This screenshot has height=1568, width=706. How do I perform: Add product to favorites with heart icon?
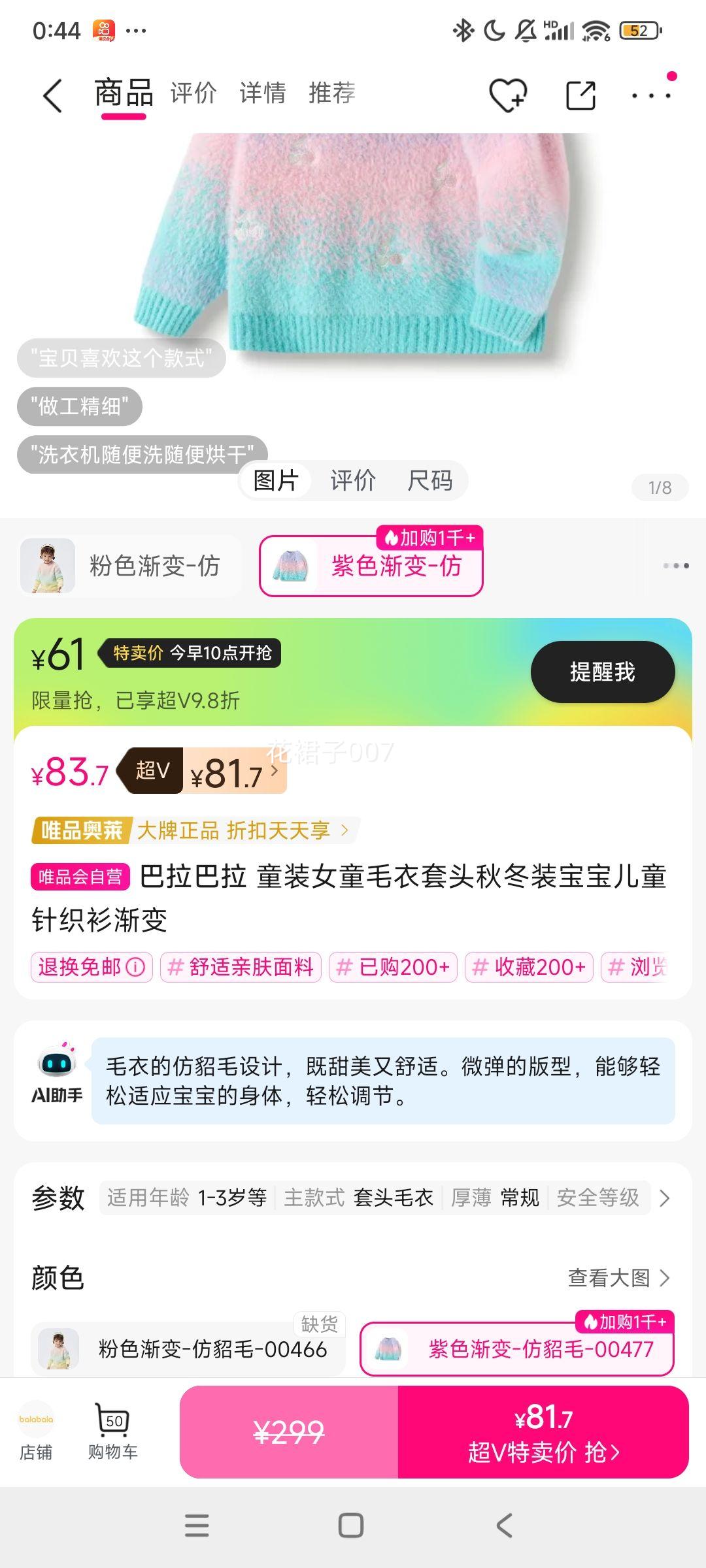[508, 96]
